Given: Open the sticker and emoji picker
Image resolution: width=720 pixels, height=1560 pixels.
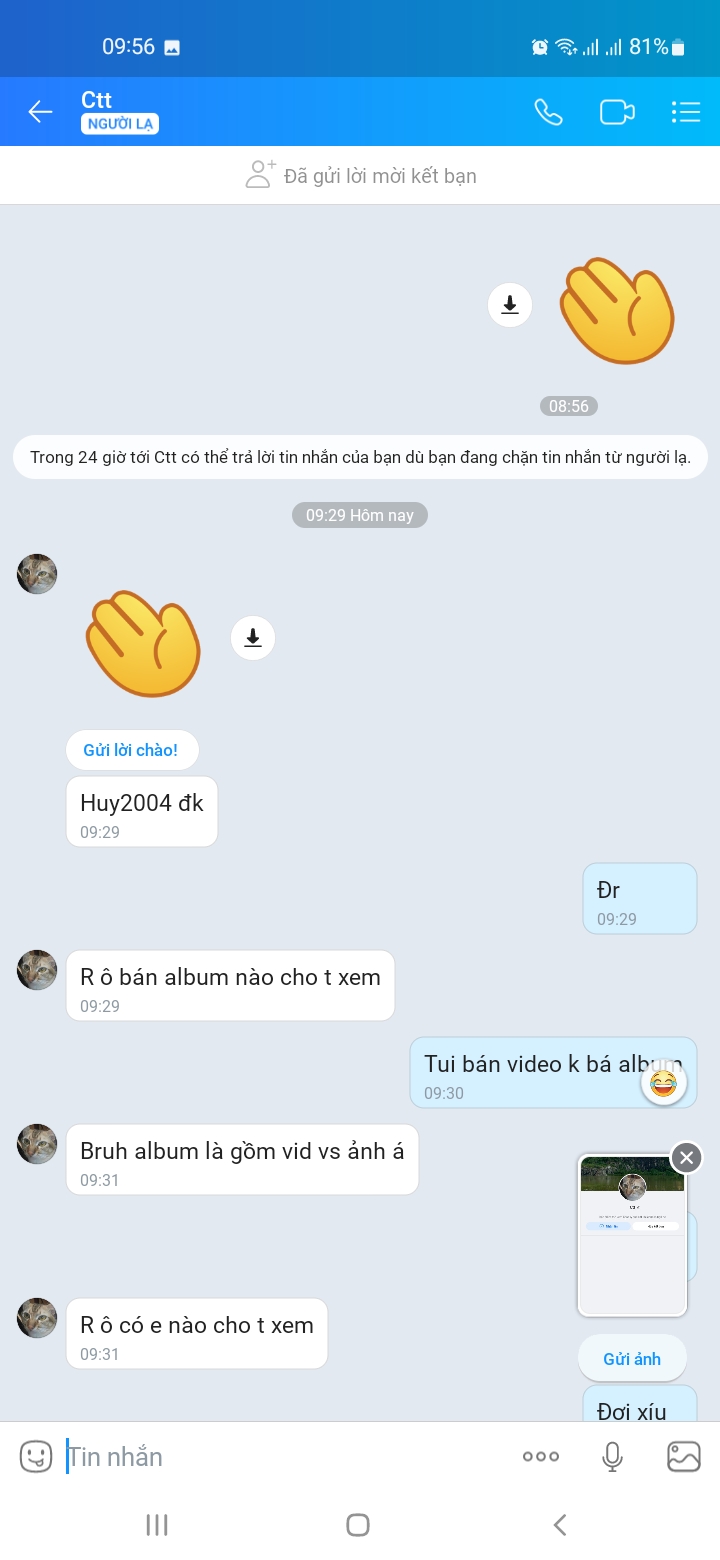Looking at the screenshot, I should 36,1457.
